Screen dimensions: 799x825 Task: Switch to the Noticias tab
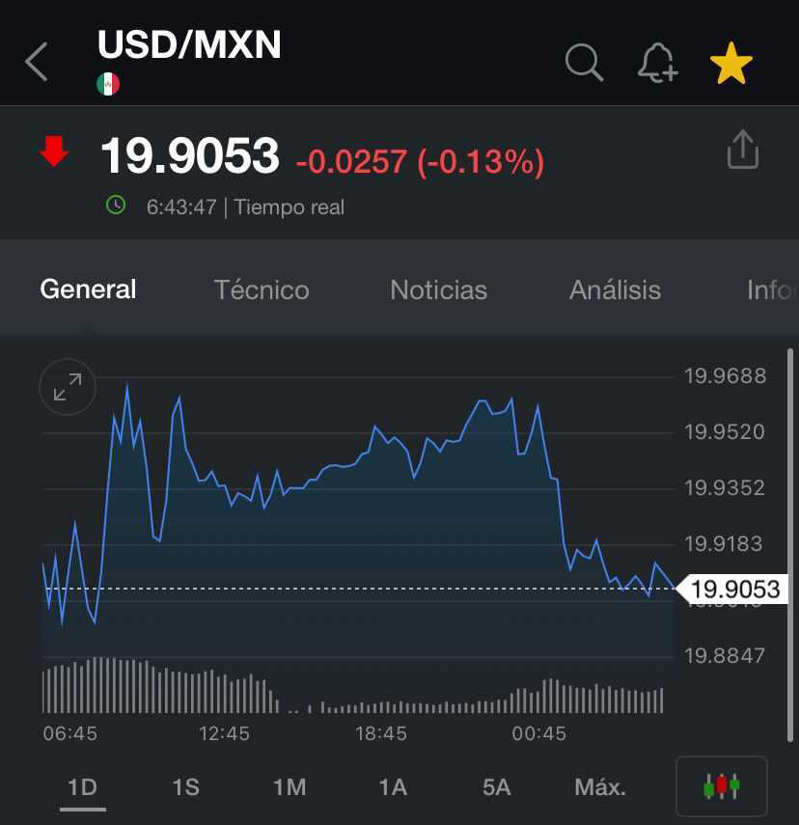point(438,290)
